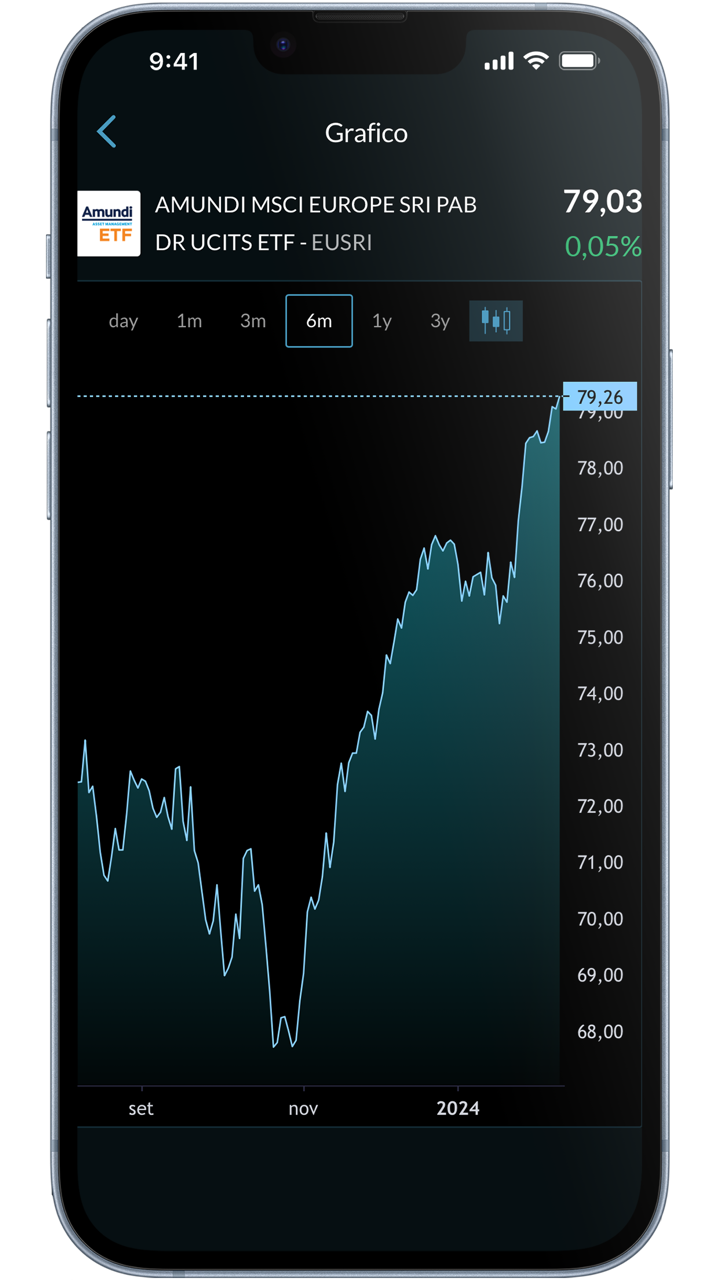View the 3y price history

coord(440,321)
